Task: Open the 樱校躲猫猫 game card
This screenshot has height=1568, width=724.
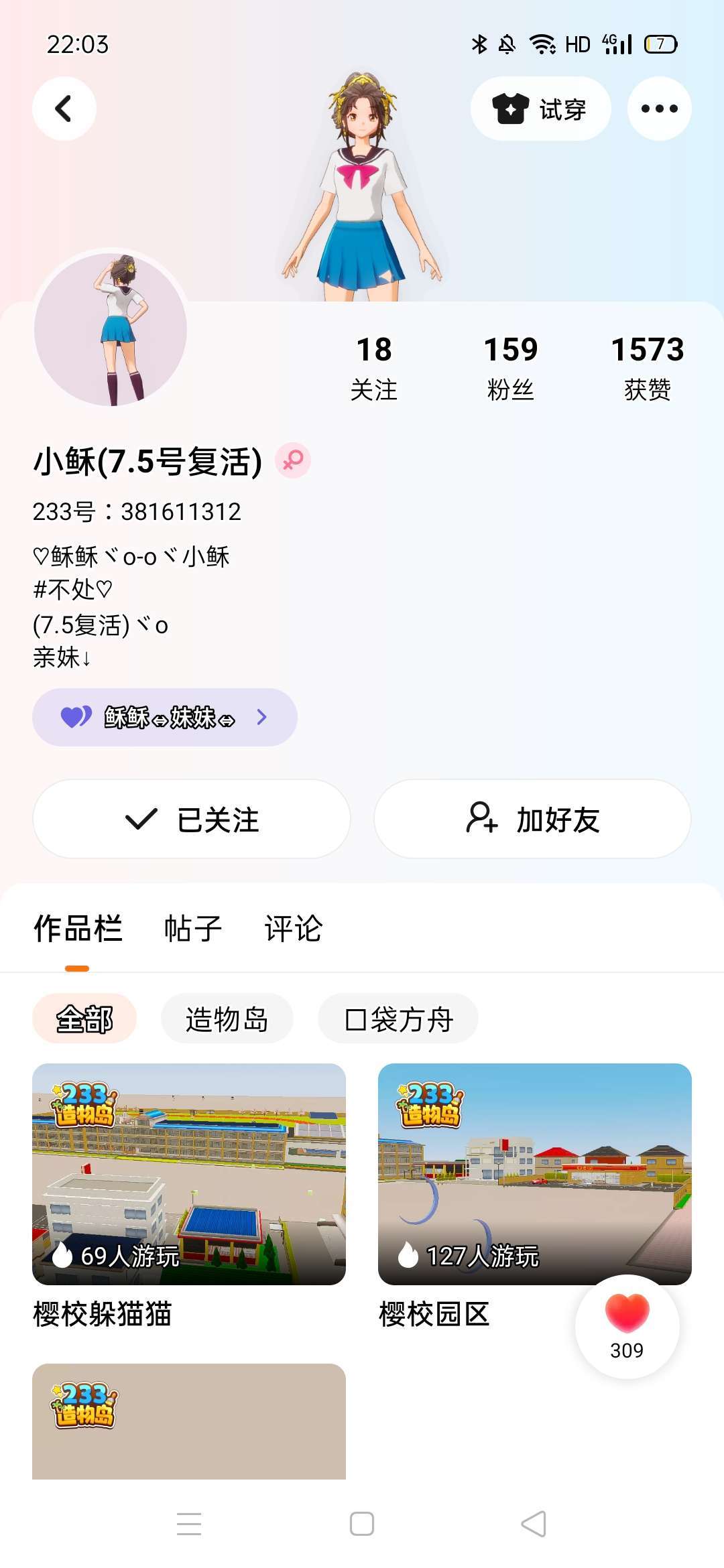Action: tap(189, 1174)
